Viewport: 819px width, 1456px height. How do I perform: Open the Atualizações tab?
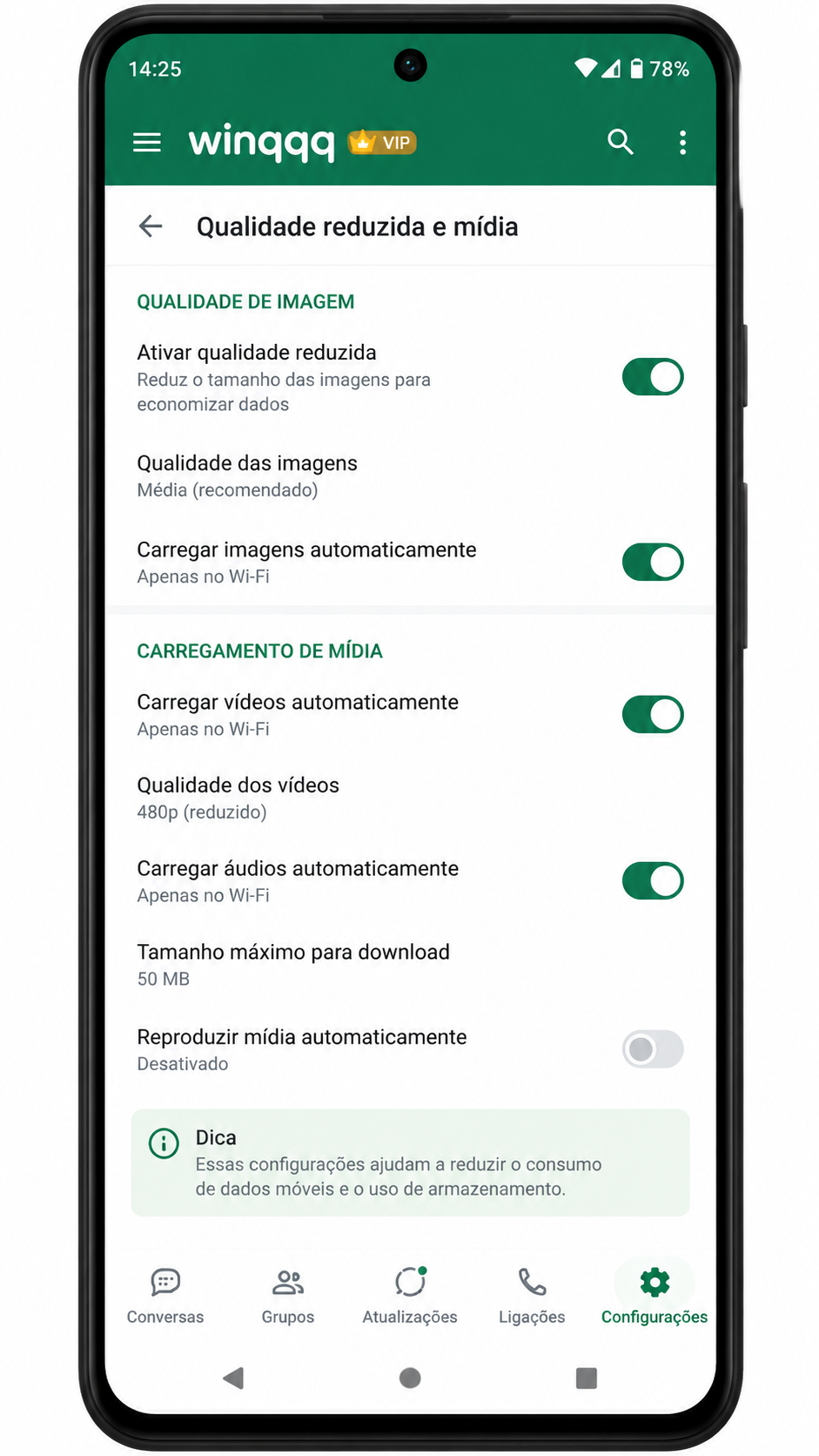coord(410,1296)
